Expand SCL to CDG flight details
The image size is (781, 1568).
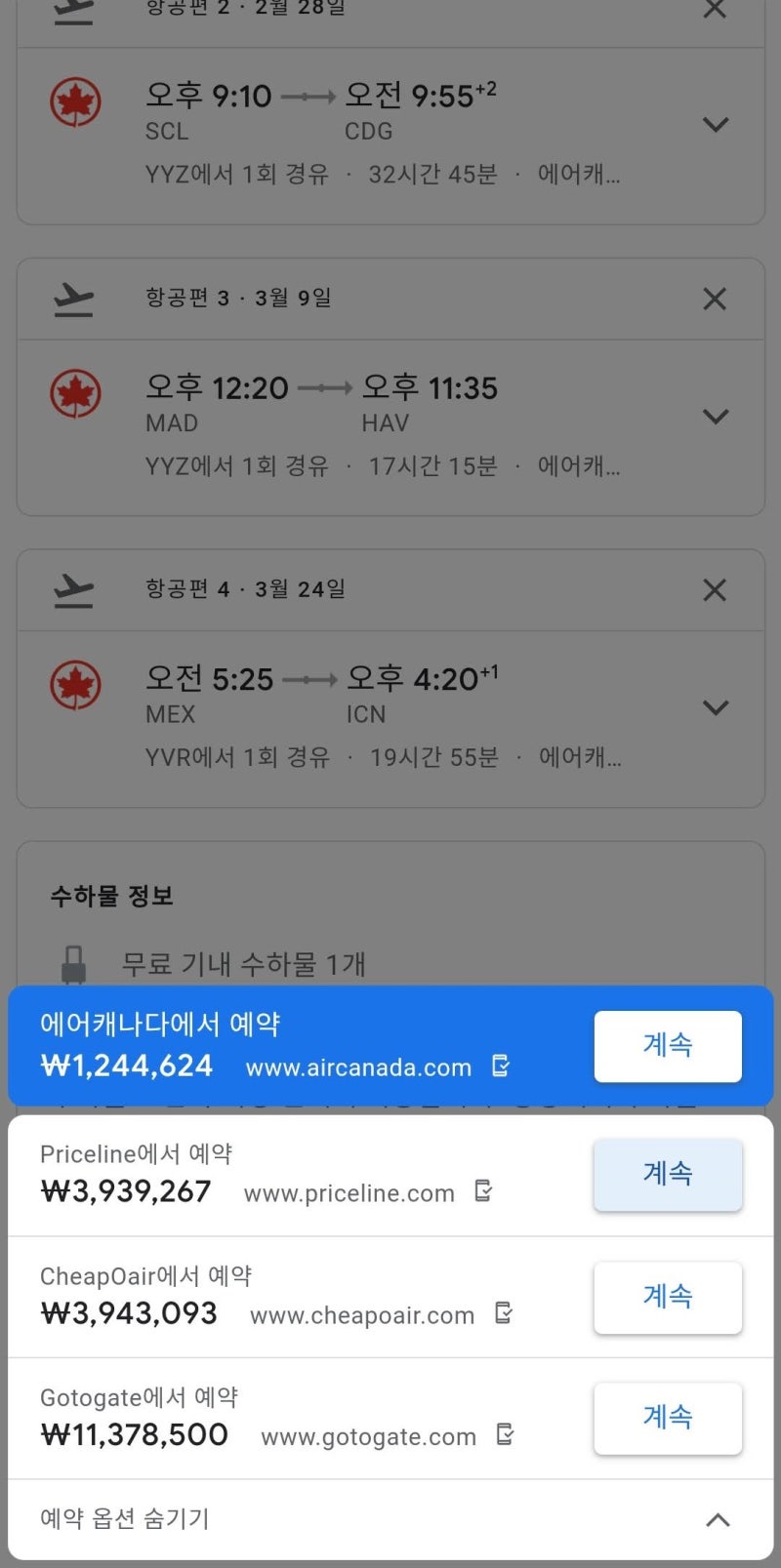point(716,125)
